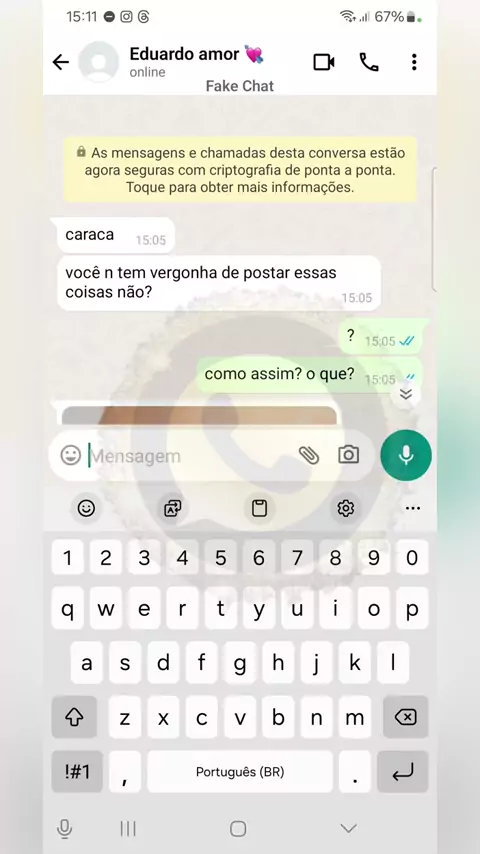Viewport: 480px width, 854px height.
Task: Jump to the latest messages
Action: click(x=406, y=394)
